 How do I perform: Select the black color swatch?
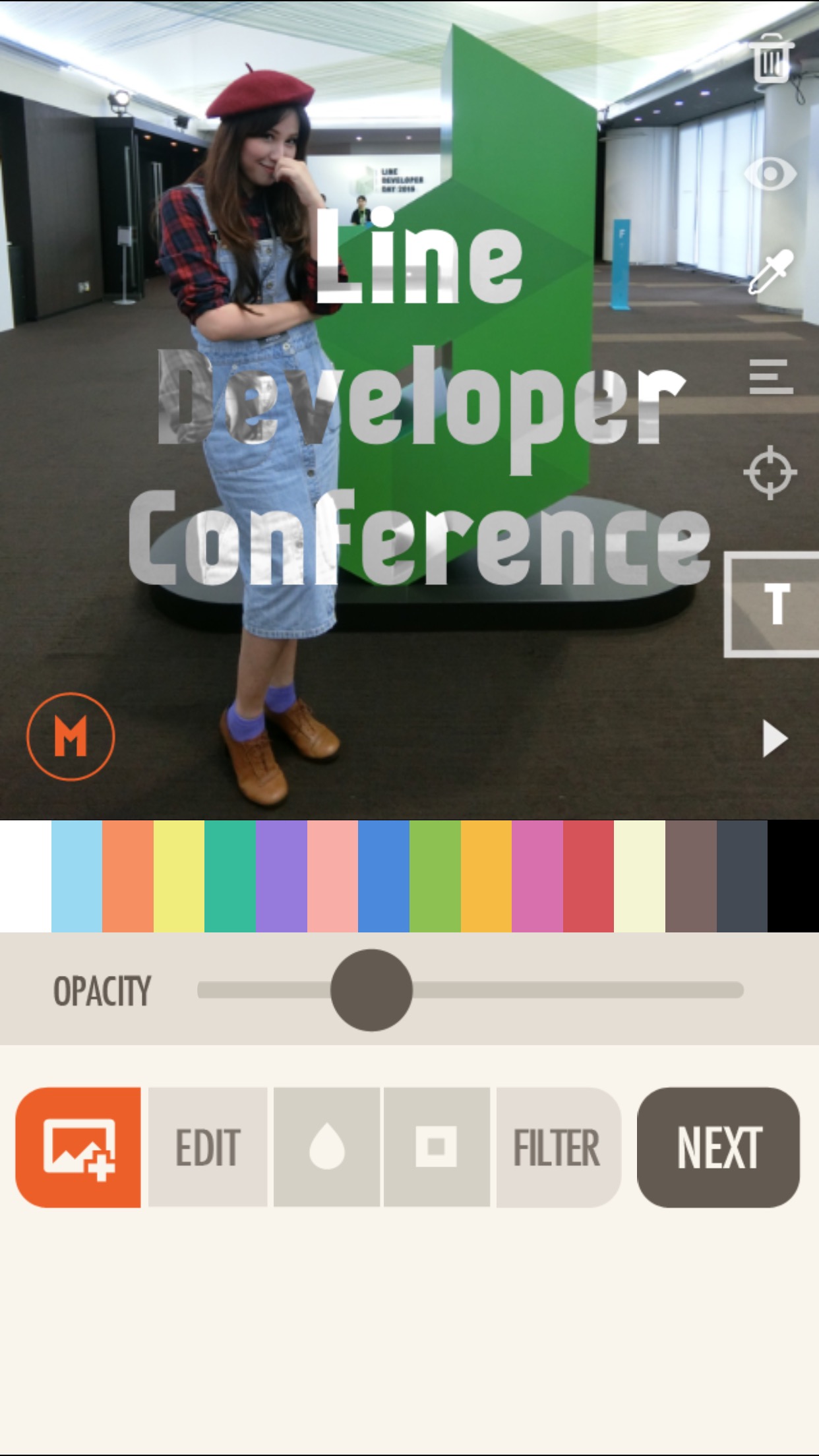793,876
